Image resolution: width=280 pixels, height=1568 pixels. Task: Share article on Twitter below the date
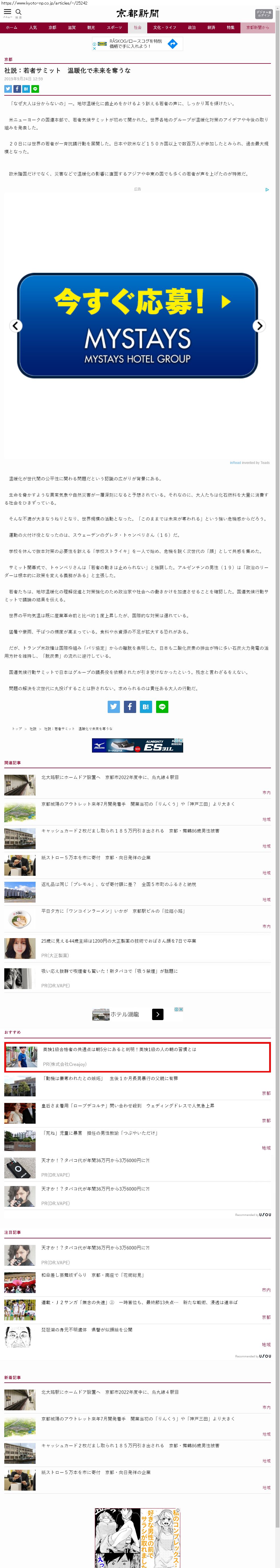8,89
